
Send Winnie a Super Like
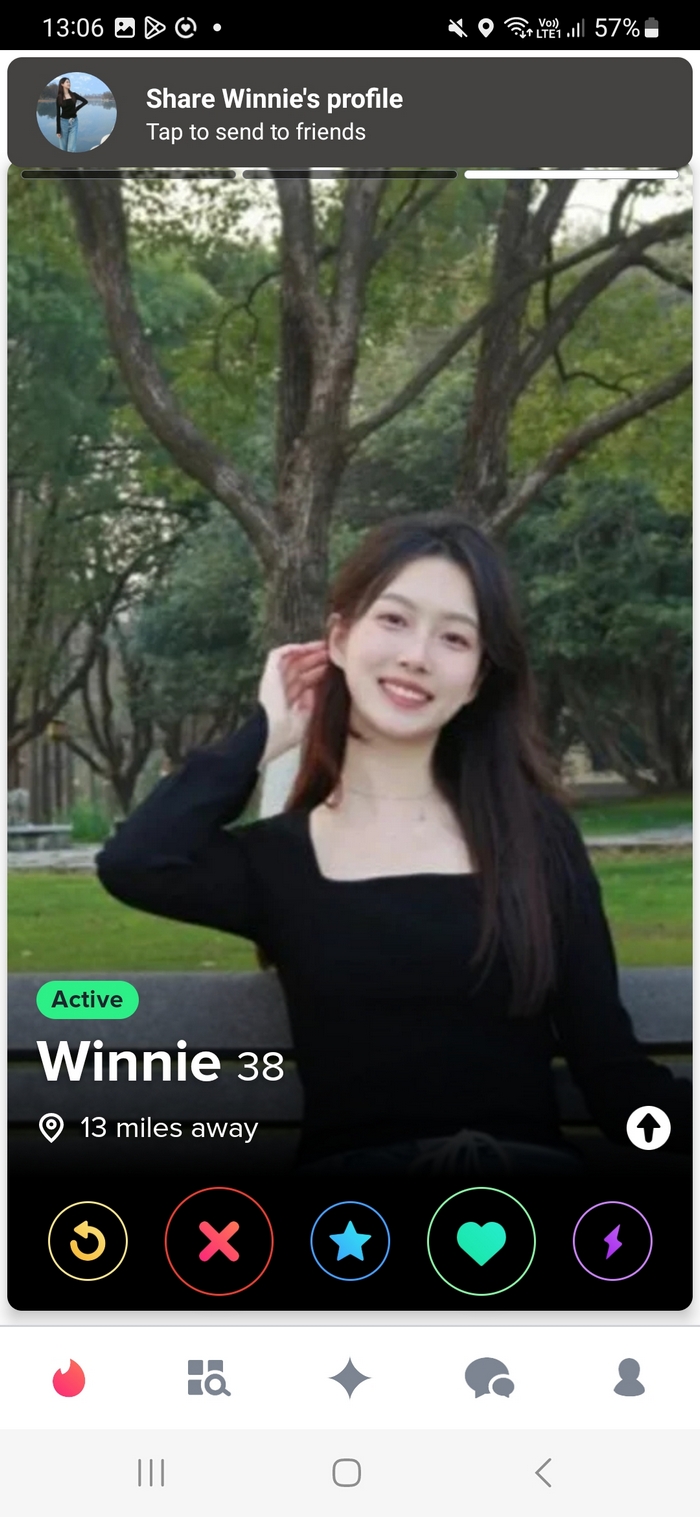(x=350, y=1241)
